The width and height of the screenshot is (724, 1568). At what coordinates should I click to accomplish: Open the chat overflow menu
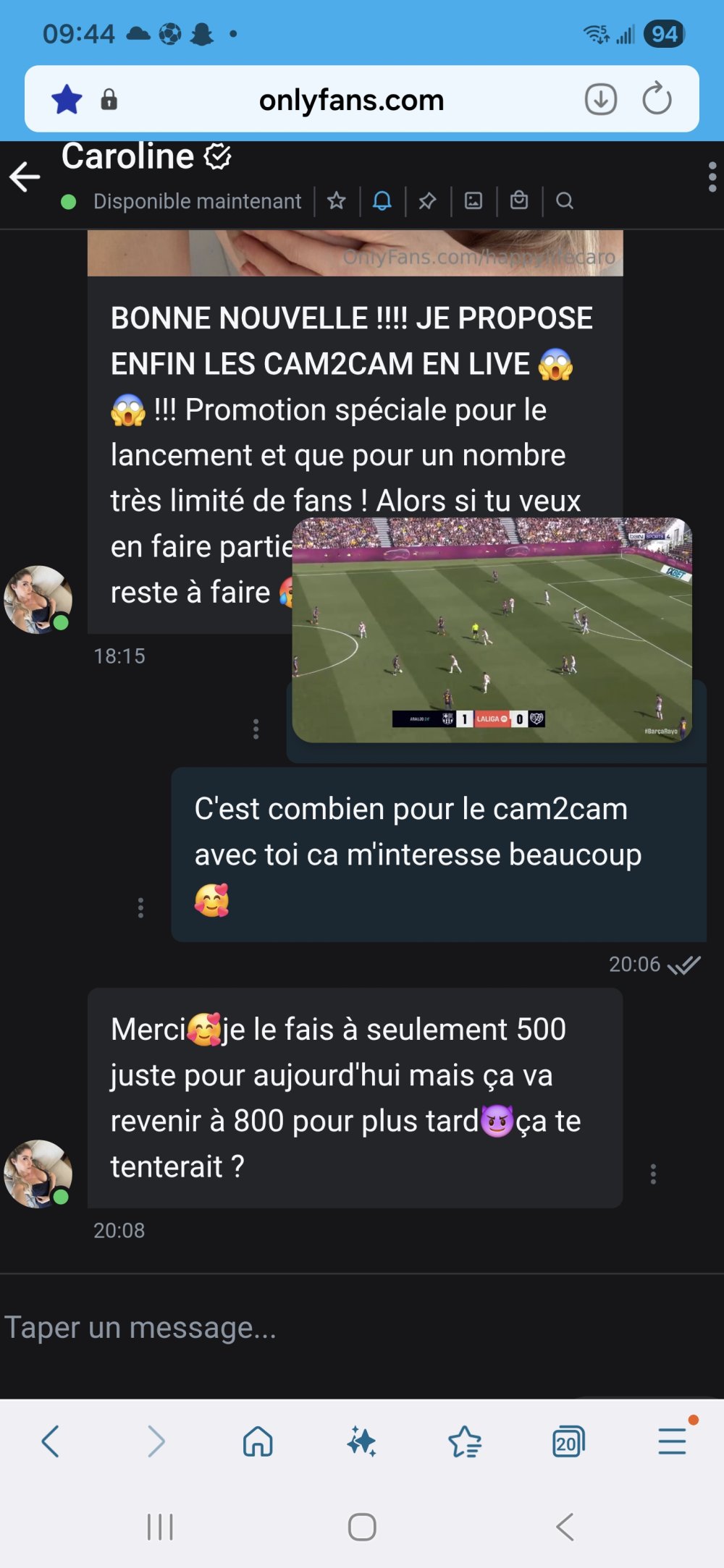(x=712, y=177)
